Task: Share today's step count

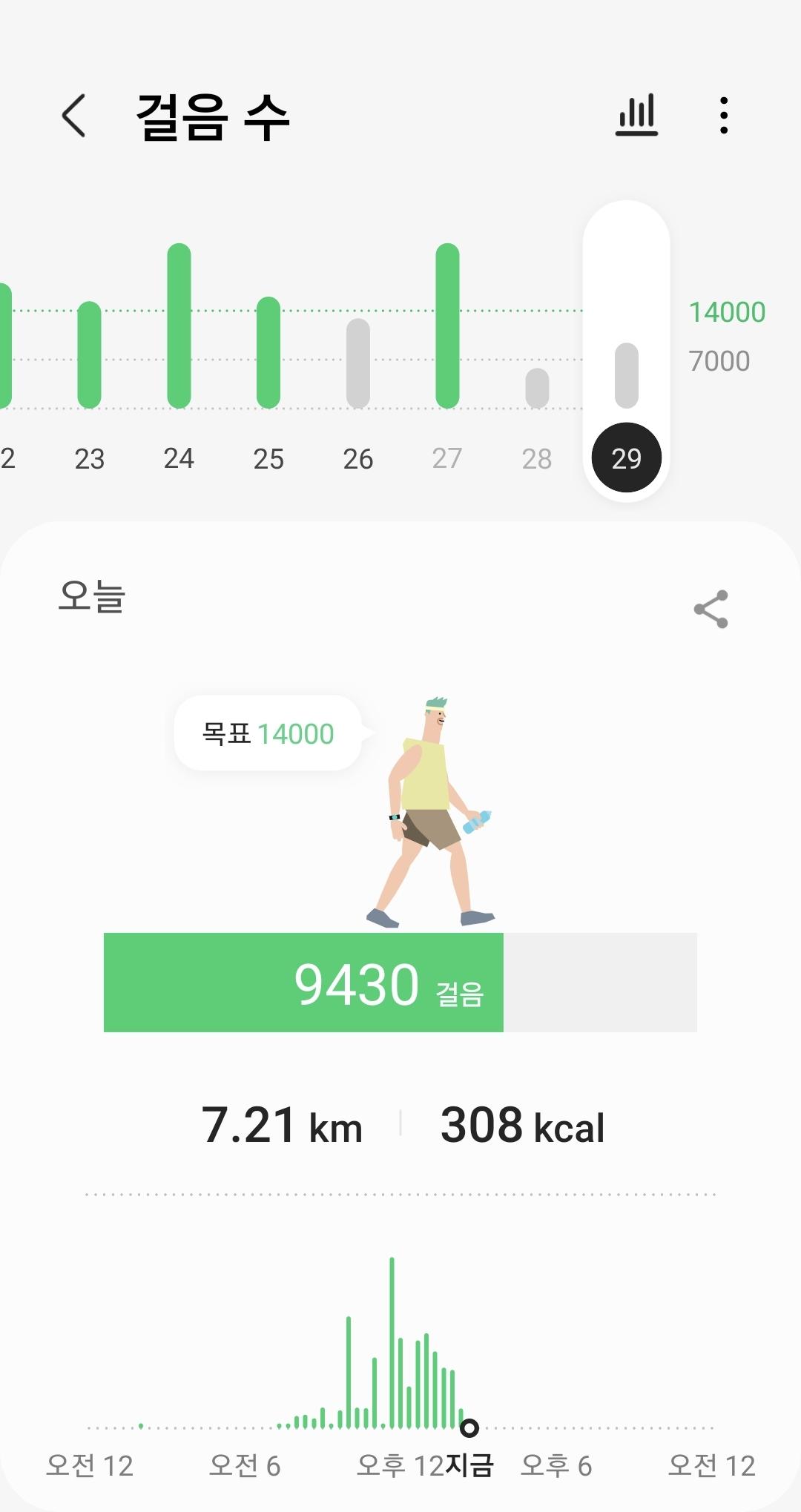Action: coord(711,609)
